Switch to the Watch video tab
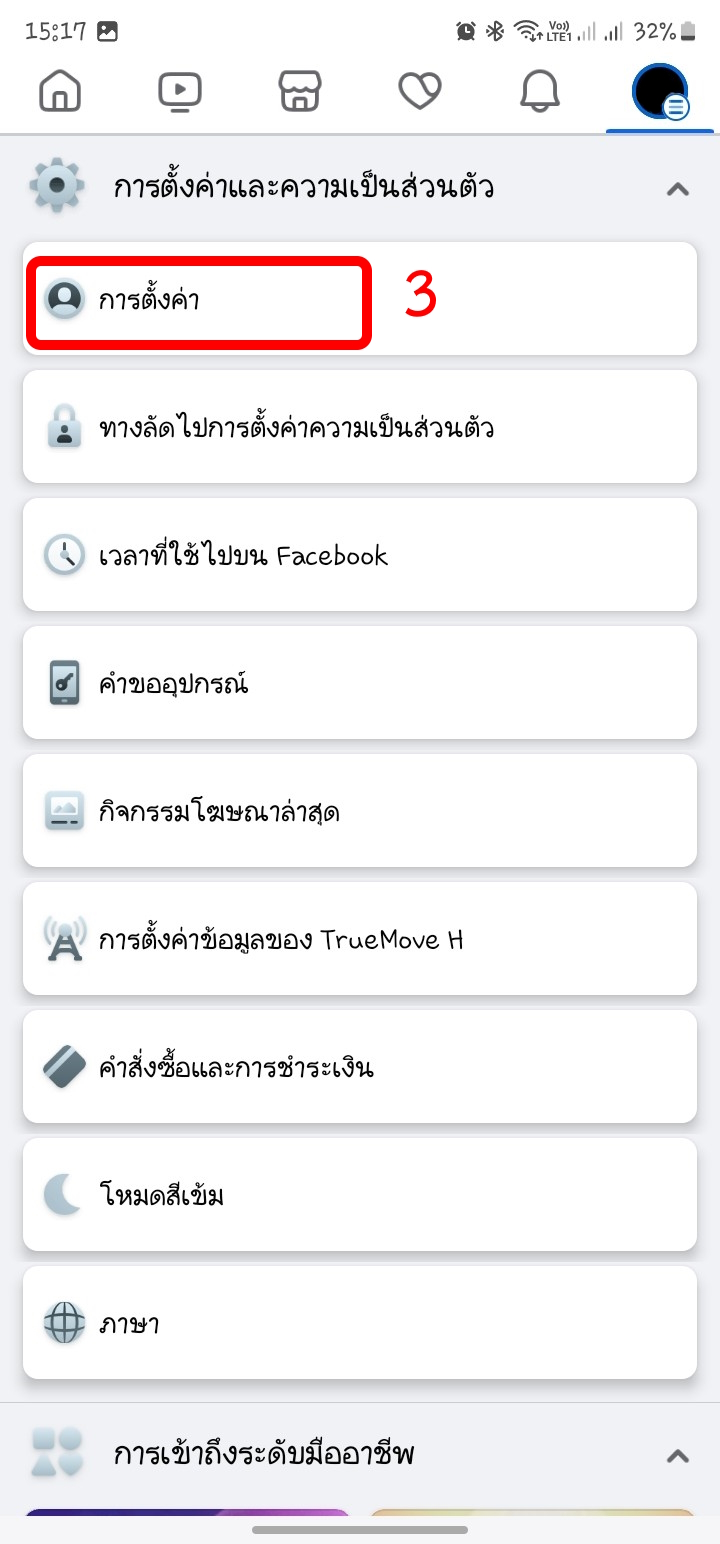The width and height of the screenshot is (720, 1544). [x=180, y=92]
